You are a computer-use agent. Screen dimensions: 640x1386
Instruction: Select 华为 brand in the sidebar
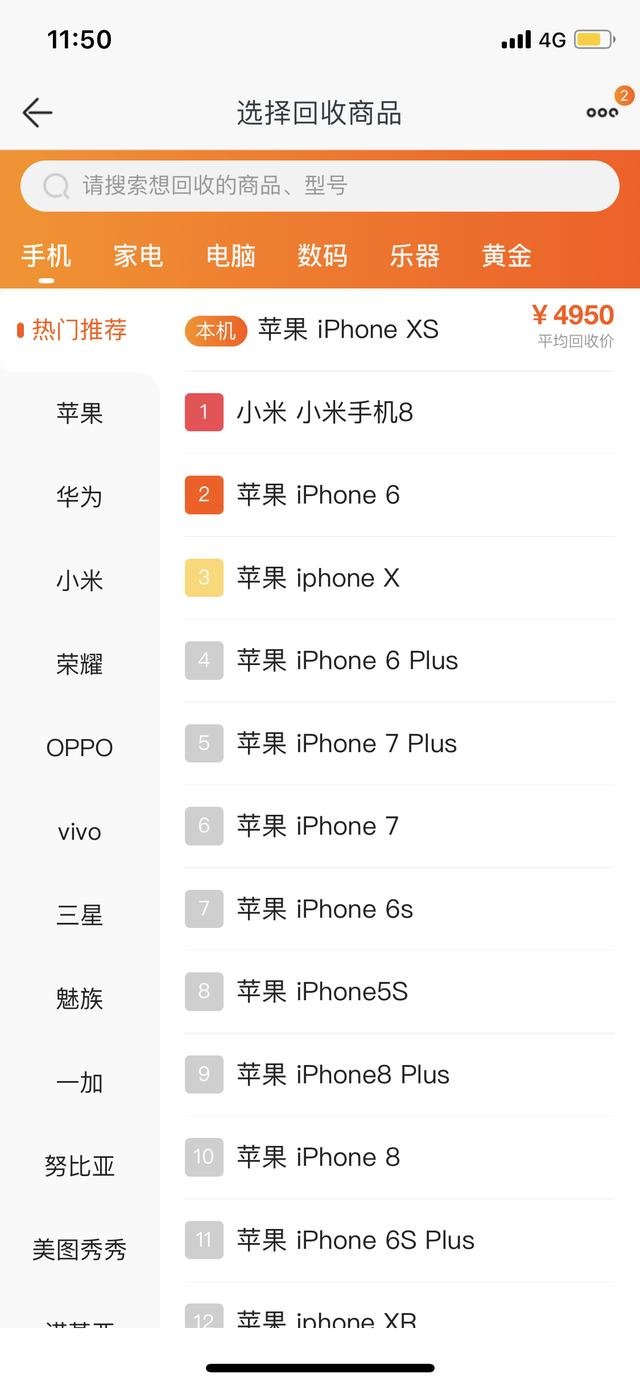pos(80,497)
